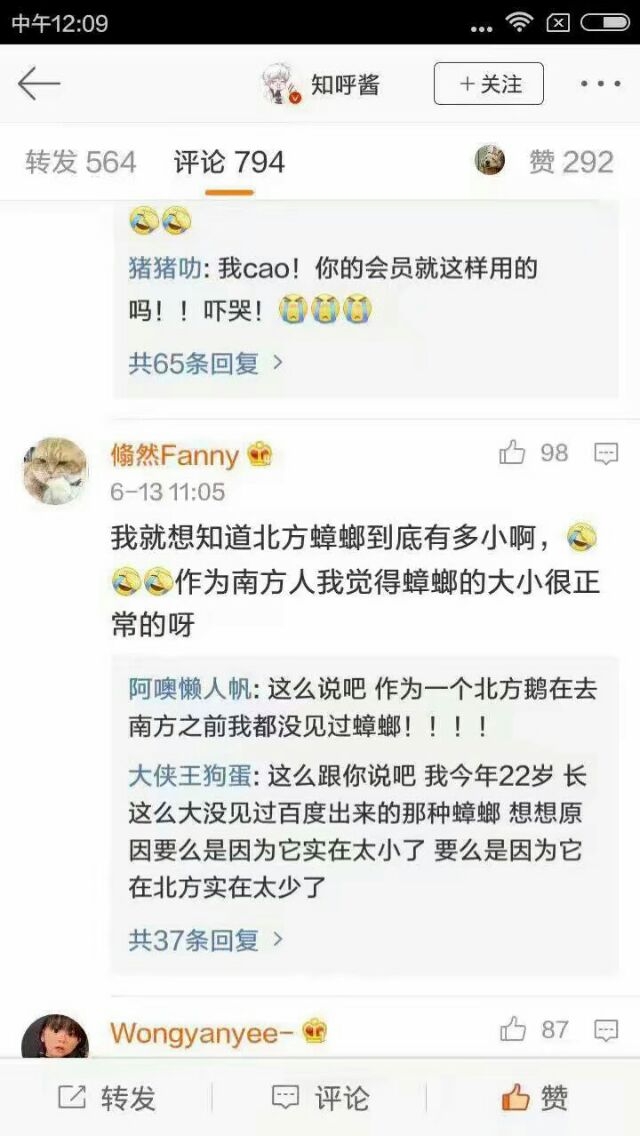The image size is (640, 1136).
Task: Follow 知呼酱 with the 关注 button
Action: [489, 84]
